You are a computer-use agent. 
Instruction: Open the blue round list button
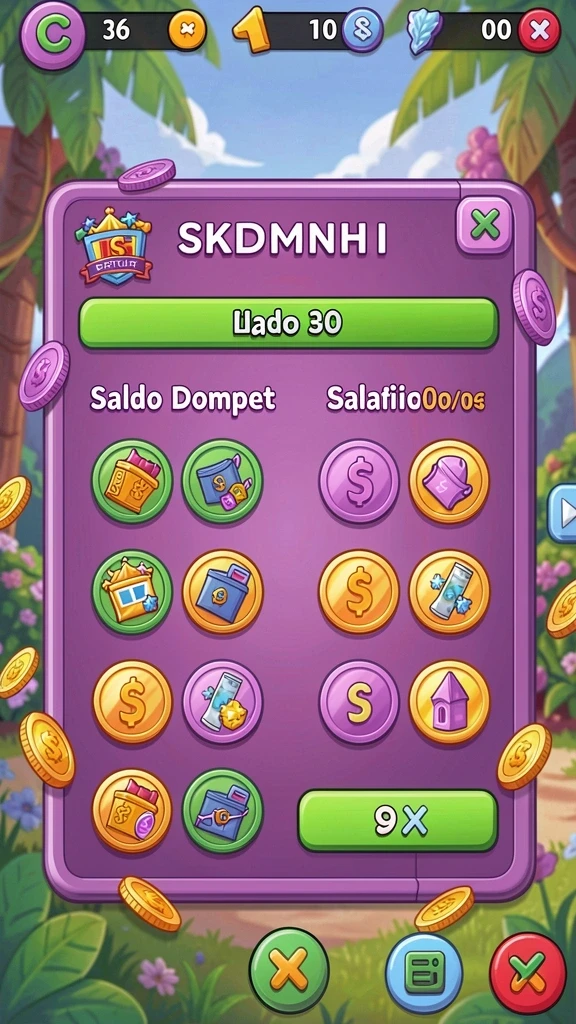coord(424,972)
